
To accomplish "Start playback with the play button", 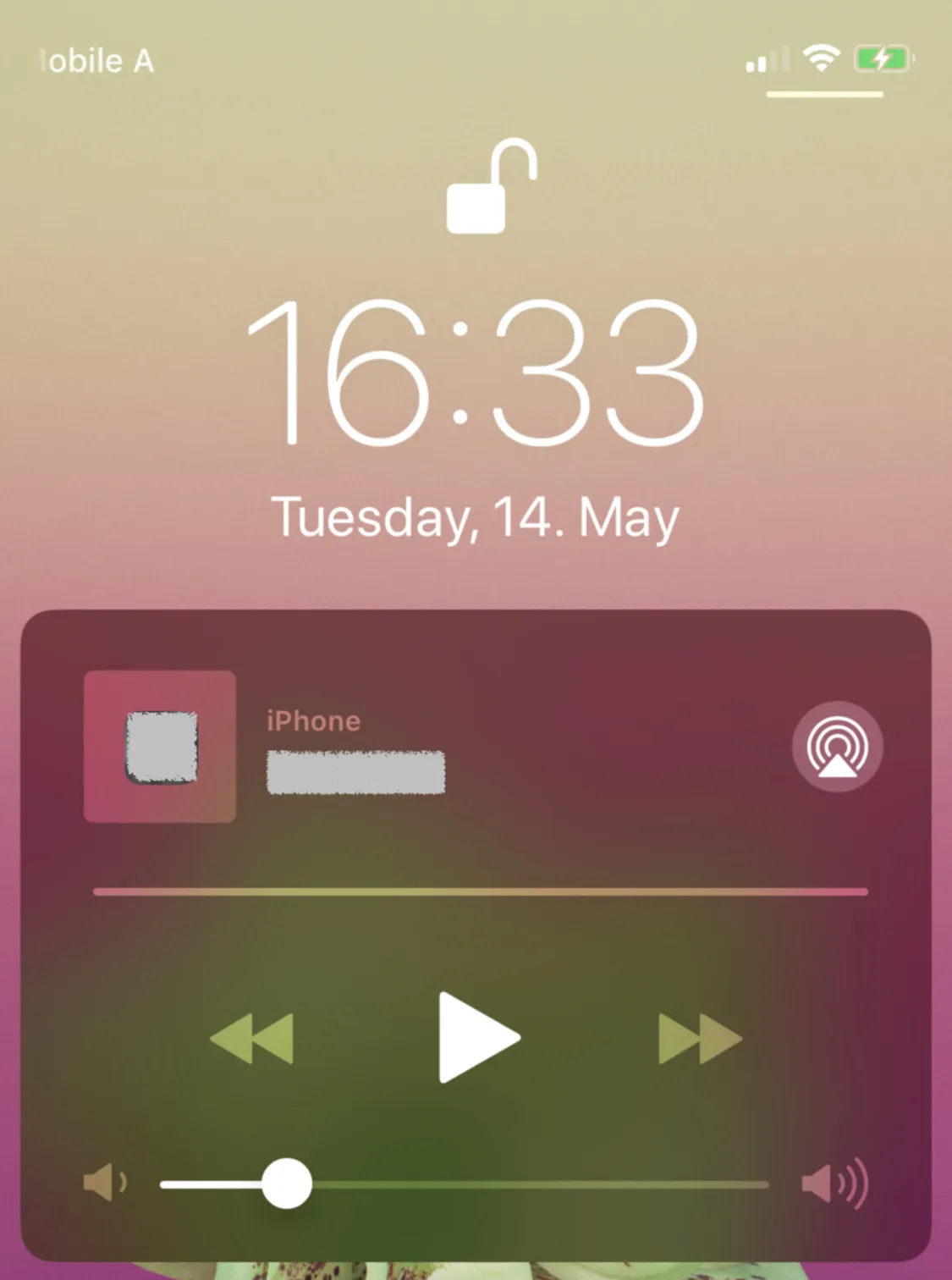I will click(x=477, y=1037).
